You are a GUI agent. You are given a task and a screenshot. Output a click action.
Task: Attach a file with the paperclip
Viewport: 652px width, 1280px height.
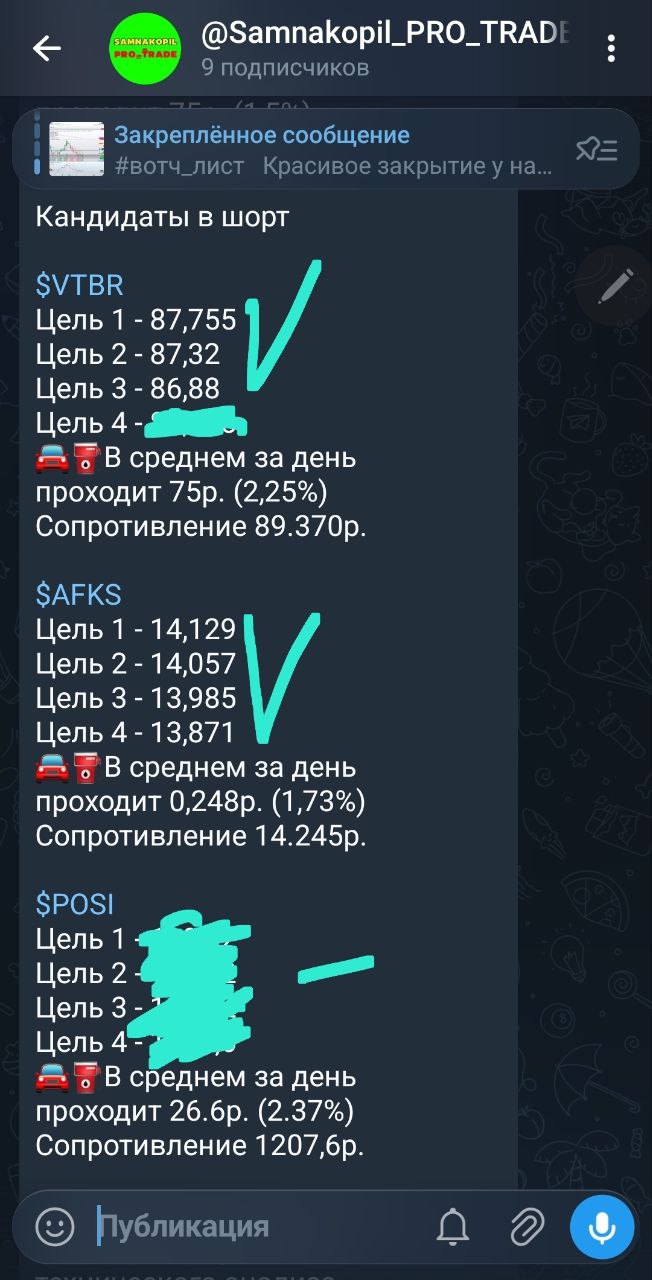click(x=527, y=1225)
